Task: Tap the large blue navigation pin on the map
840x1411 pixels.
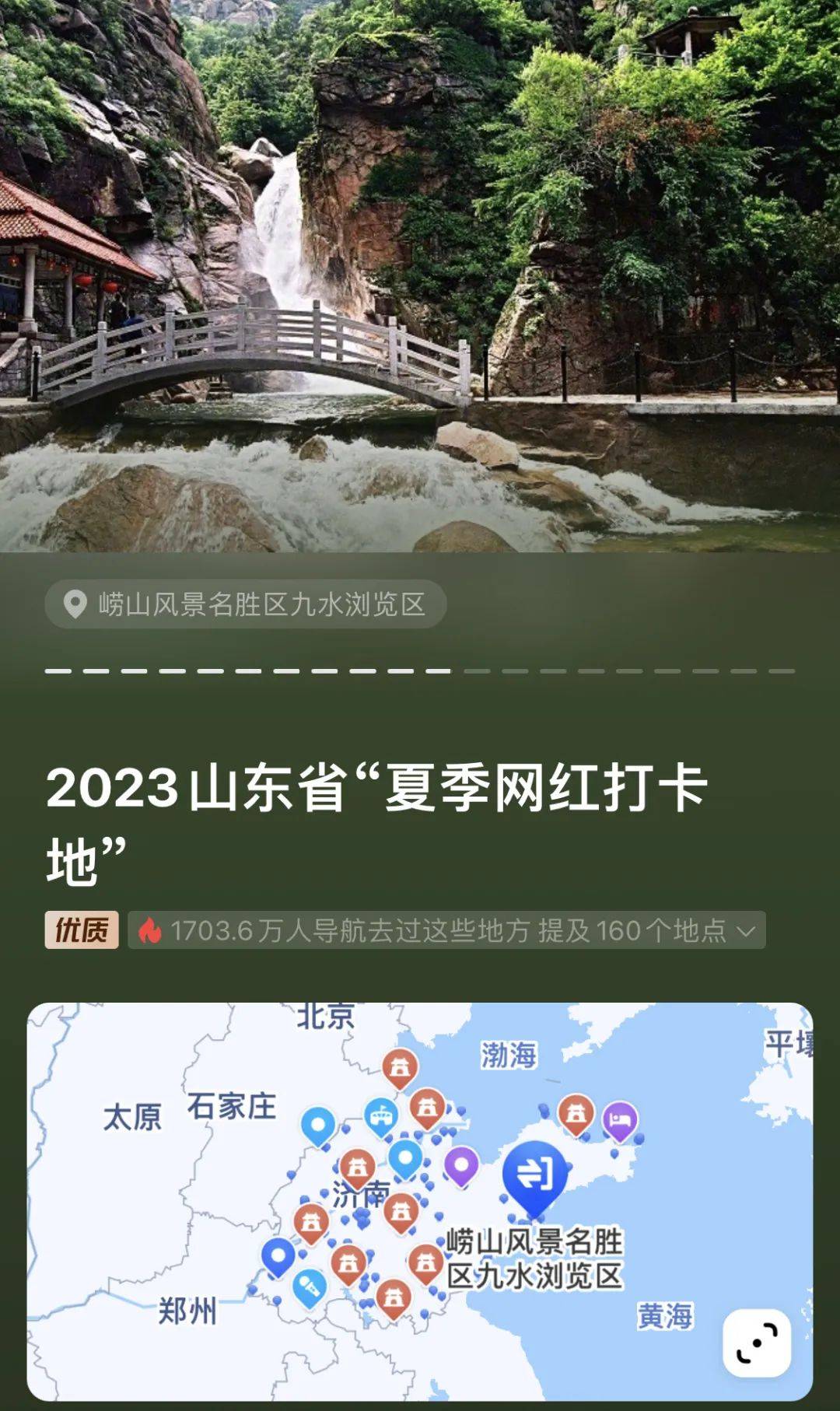Action: [535, 1175]
